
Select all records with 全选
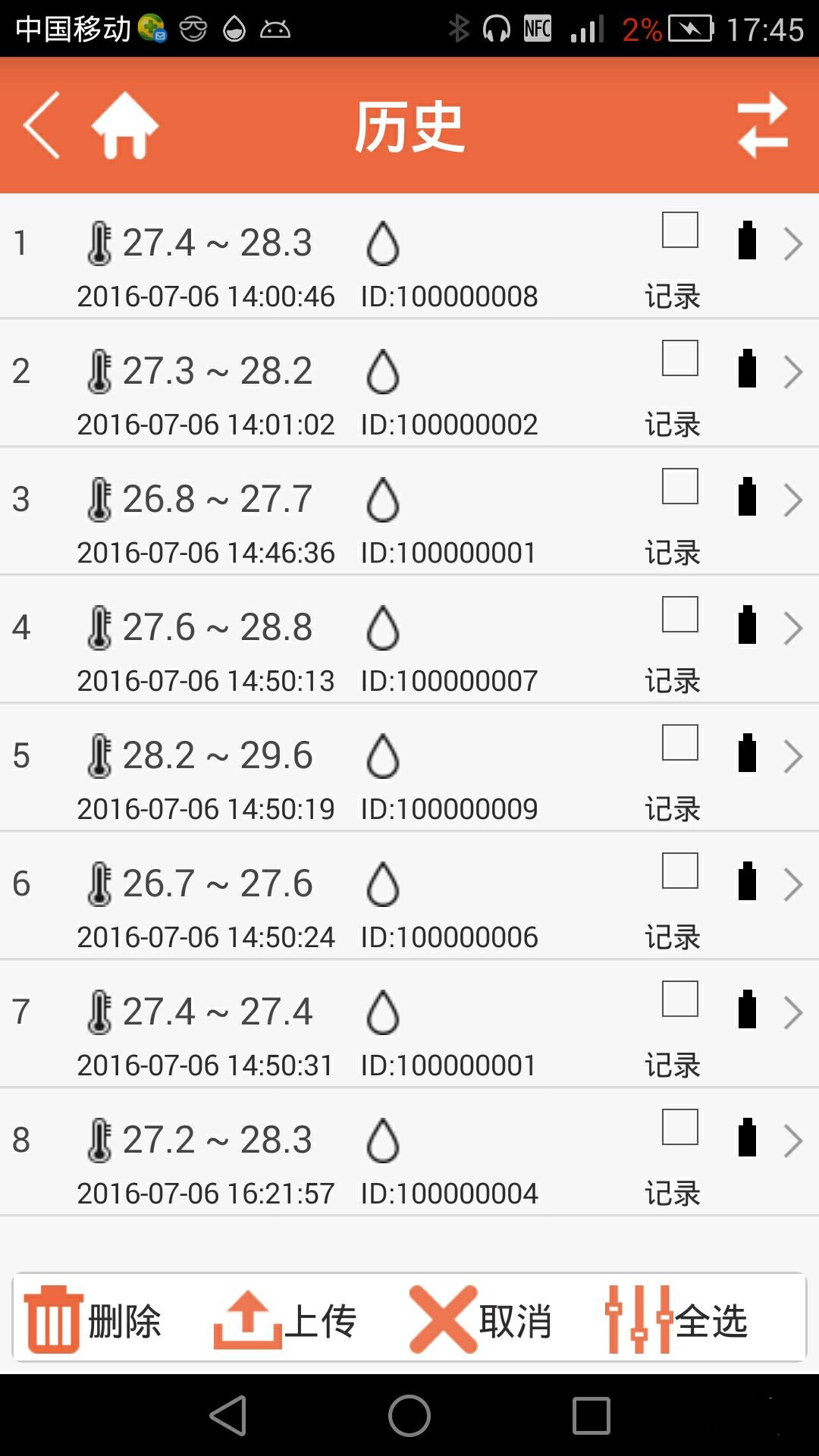click(676, 1319)
